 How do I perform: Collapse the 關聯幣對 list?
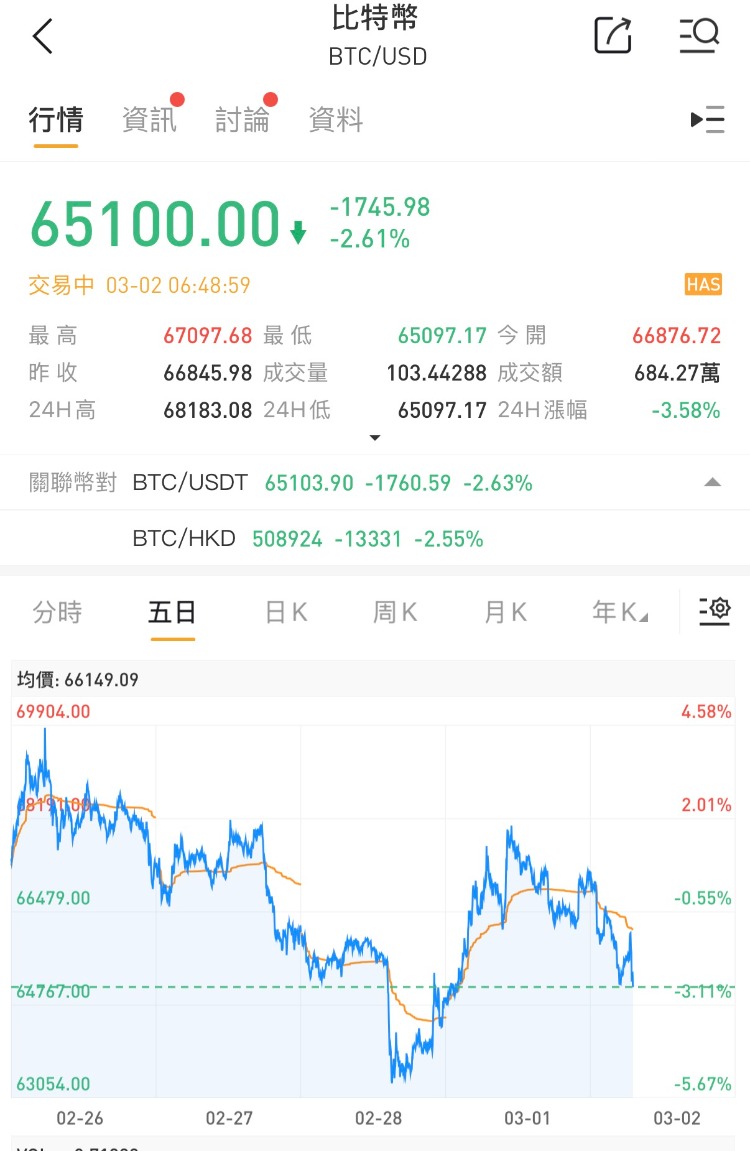[x=712, y=483]
